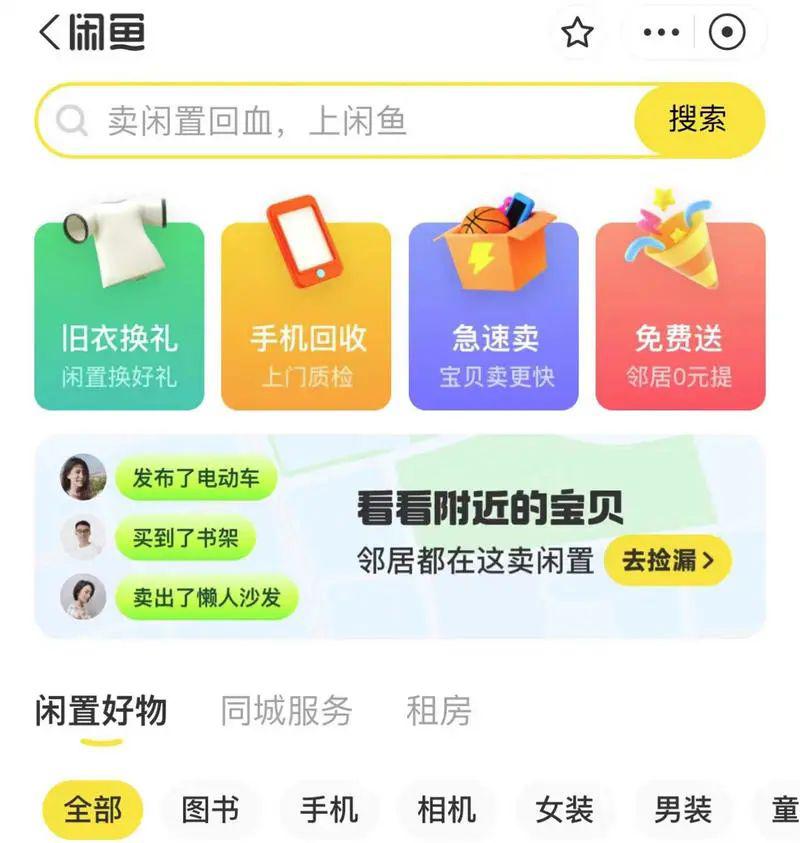Open the 免费送 card

point(680,315)
